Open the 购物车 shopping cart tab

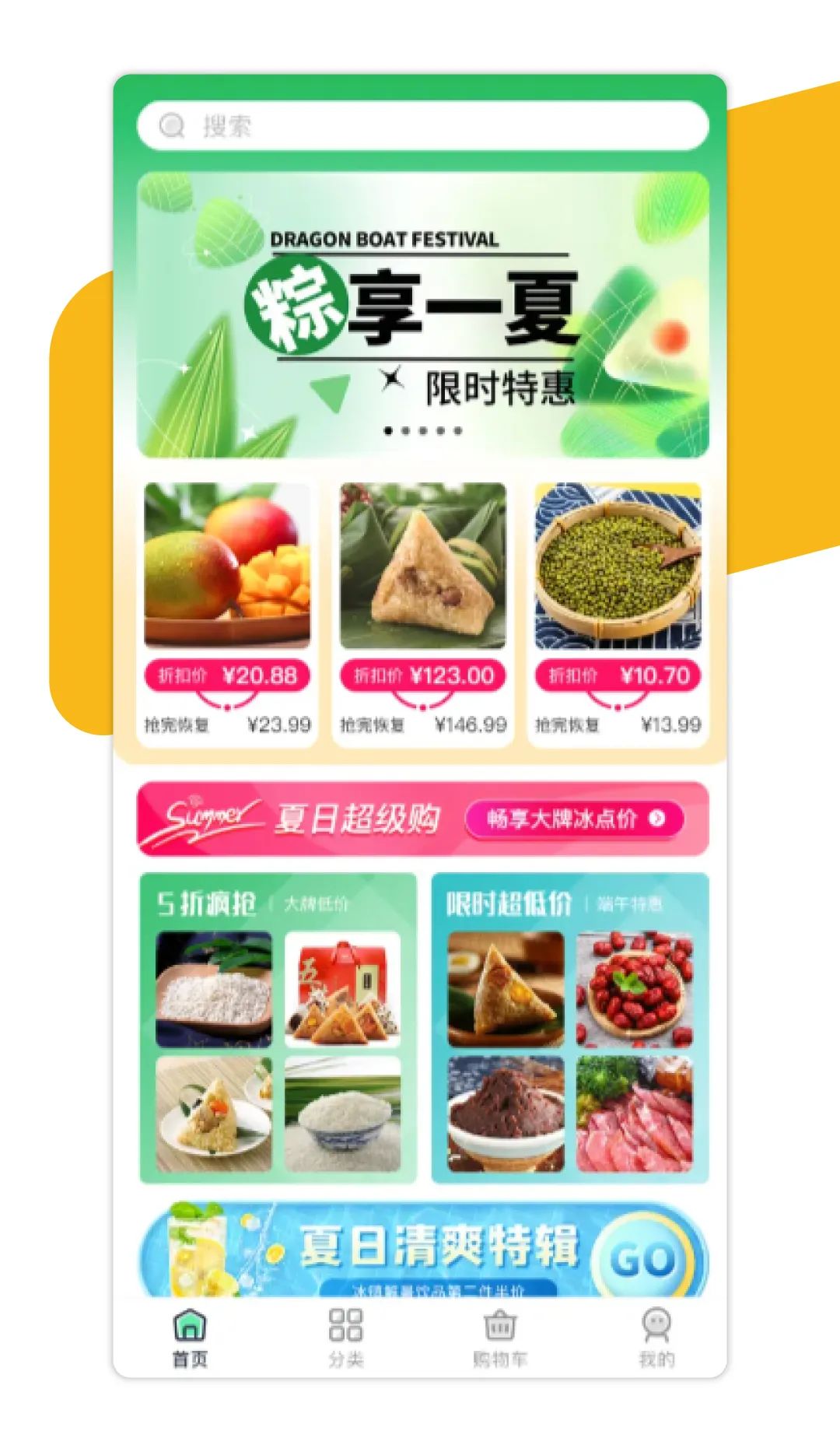click(500, 1338)
